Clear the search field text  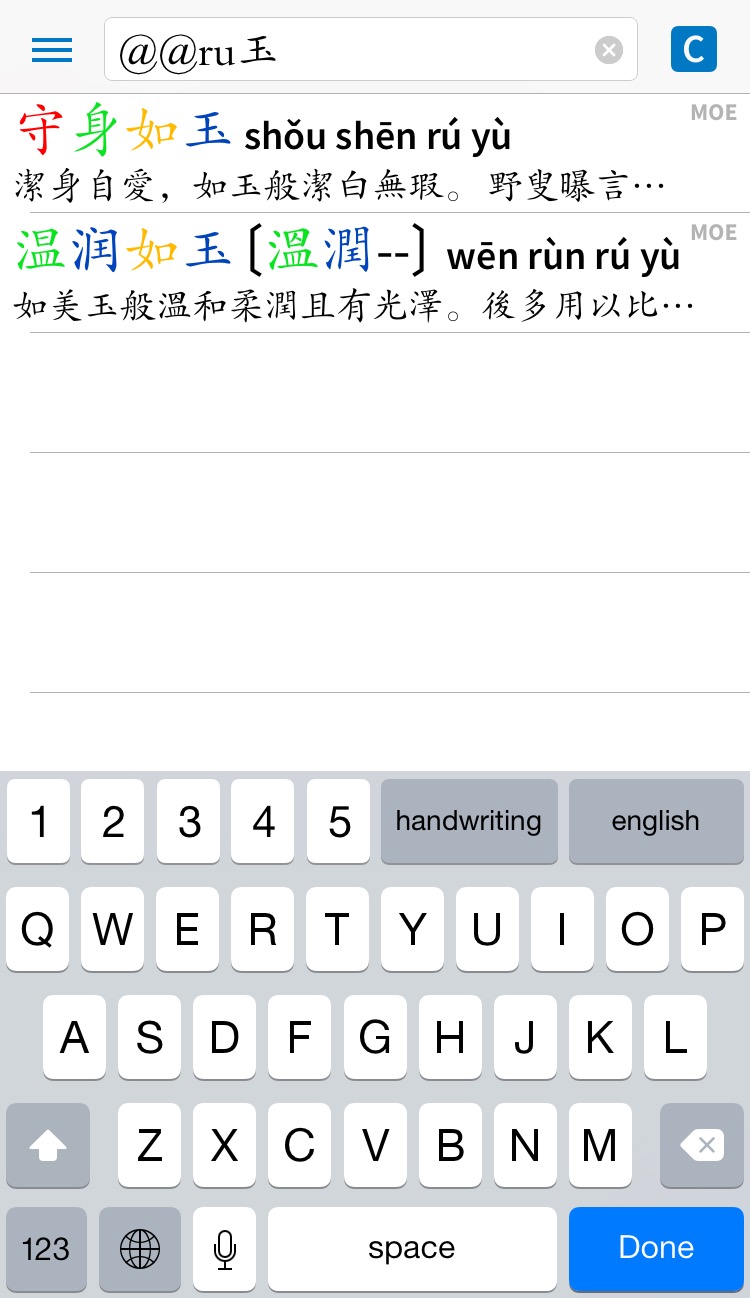pos(609,49)
